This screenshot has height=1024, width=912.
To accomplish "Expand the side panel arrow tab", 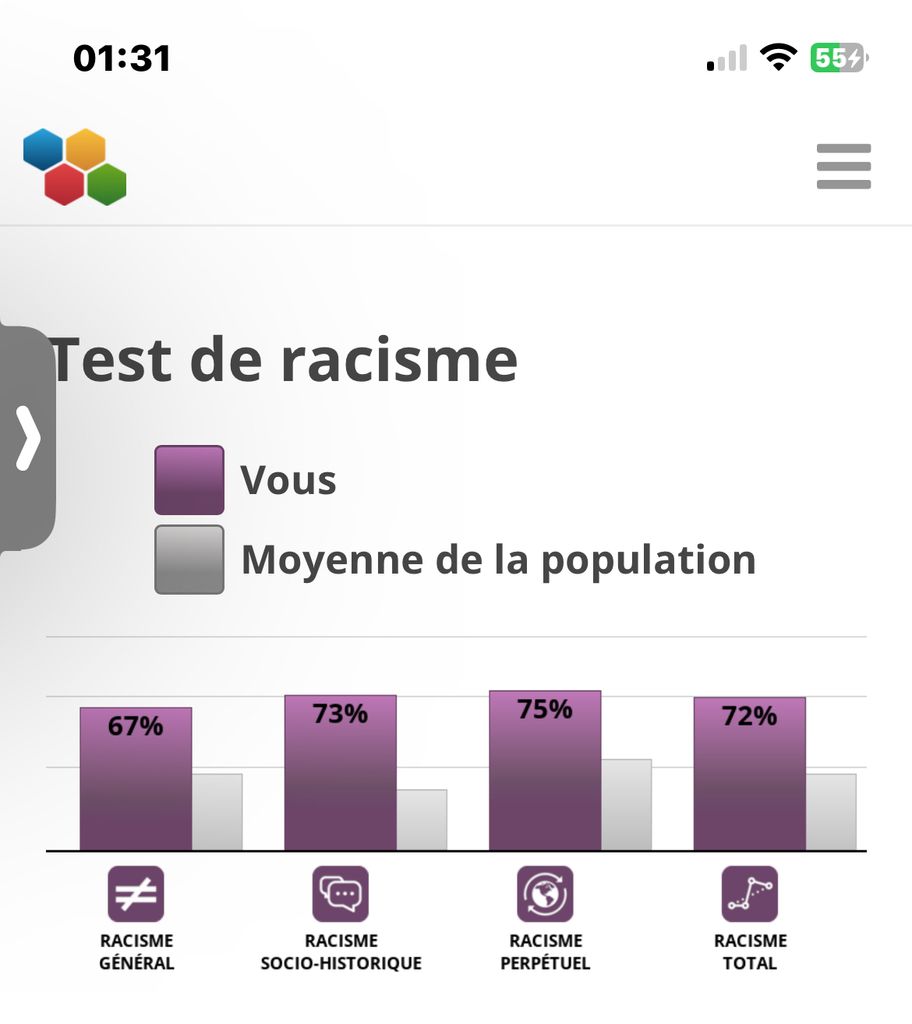I will click(28, 438).
